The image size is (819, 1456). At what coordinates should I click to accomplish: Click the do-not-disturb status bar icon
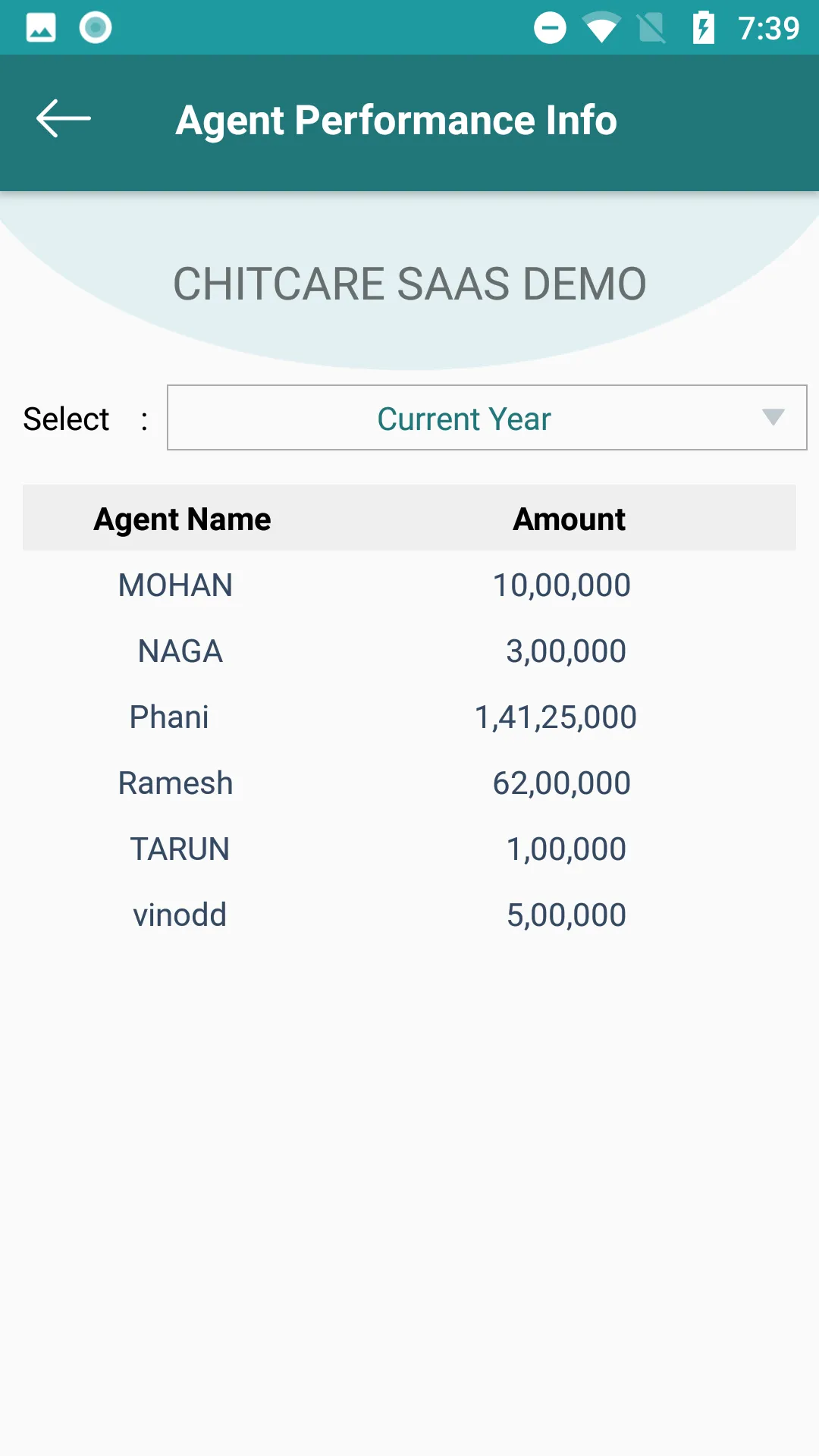coord(548,28)
